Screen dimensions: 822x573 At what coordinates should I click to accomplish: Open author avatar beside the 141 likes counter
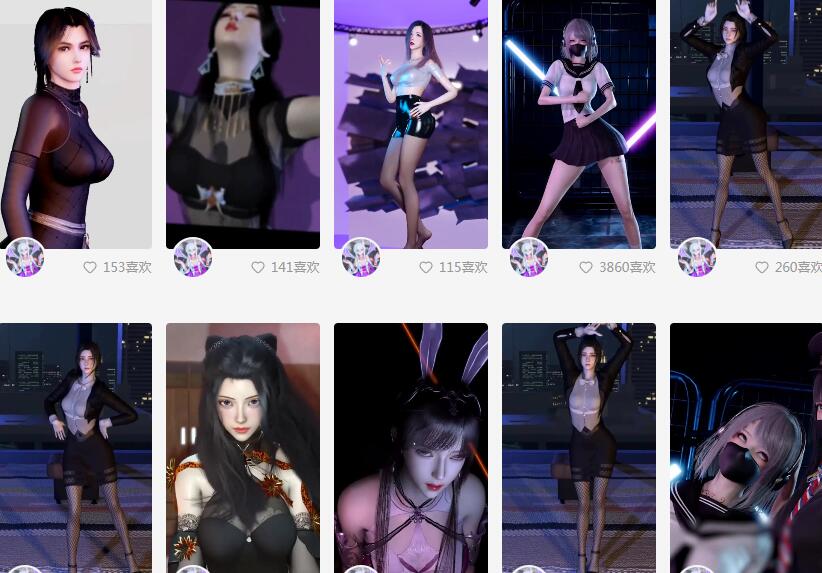(193, 258)
